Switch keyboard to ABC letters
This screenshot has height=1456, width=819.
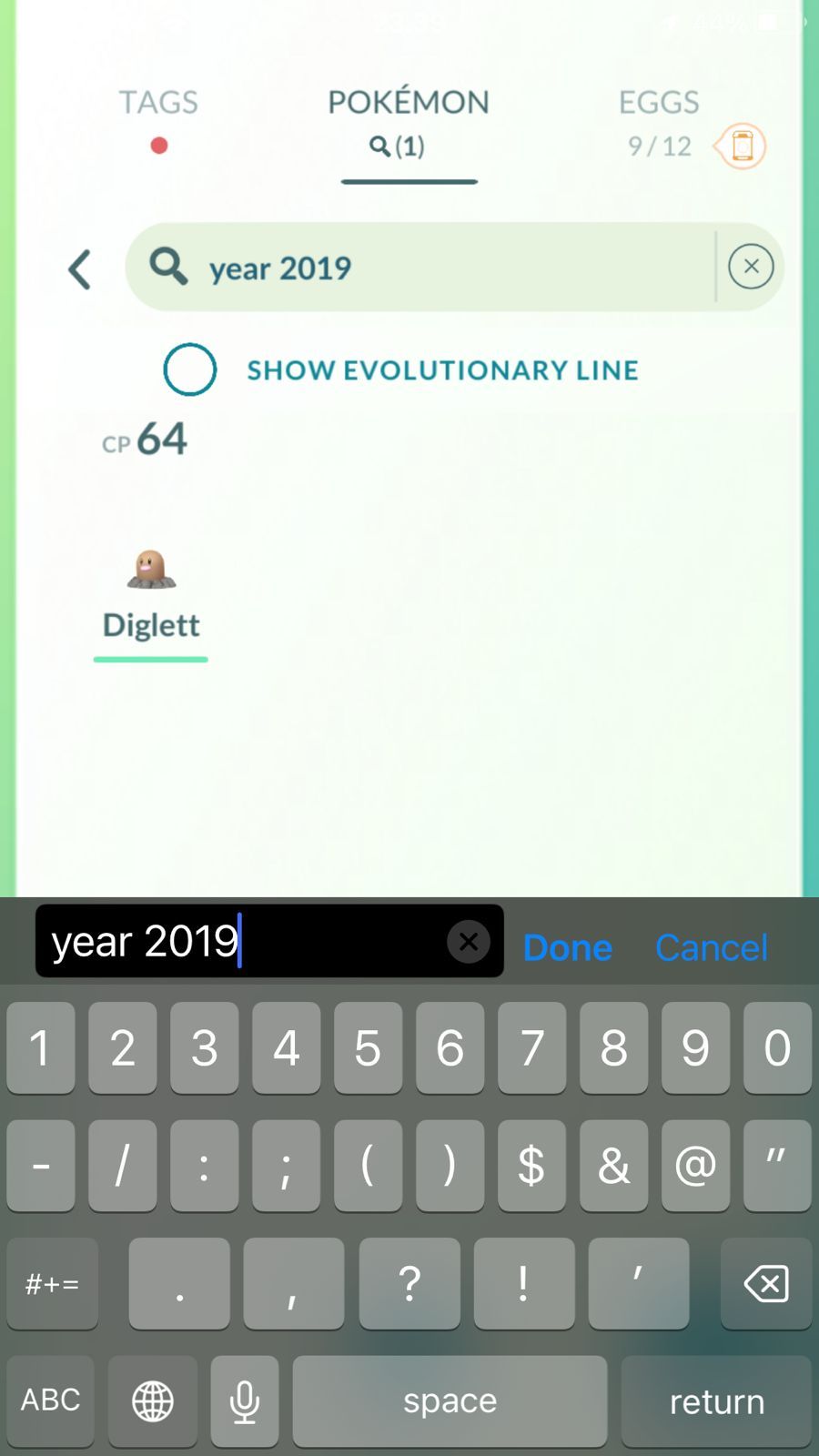click(x=51, y=1400)
